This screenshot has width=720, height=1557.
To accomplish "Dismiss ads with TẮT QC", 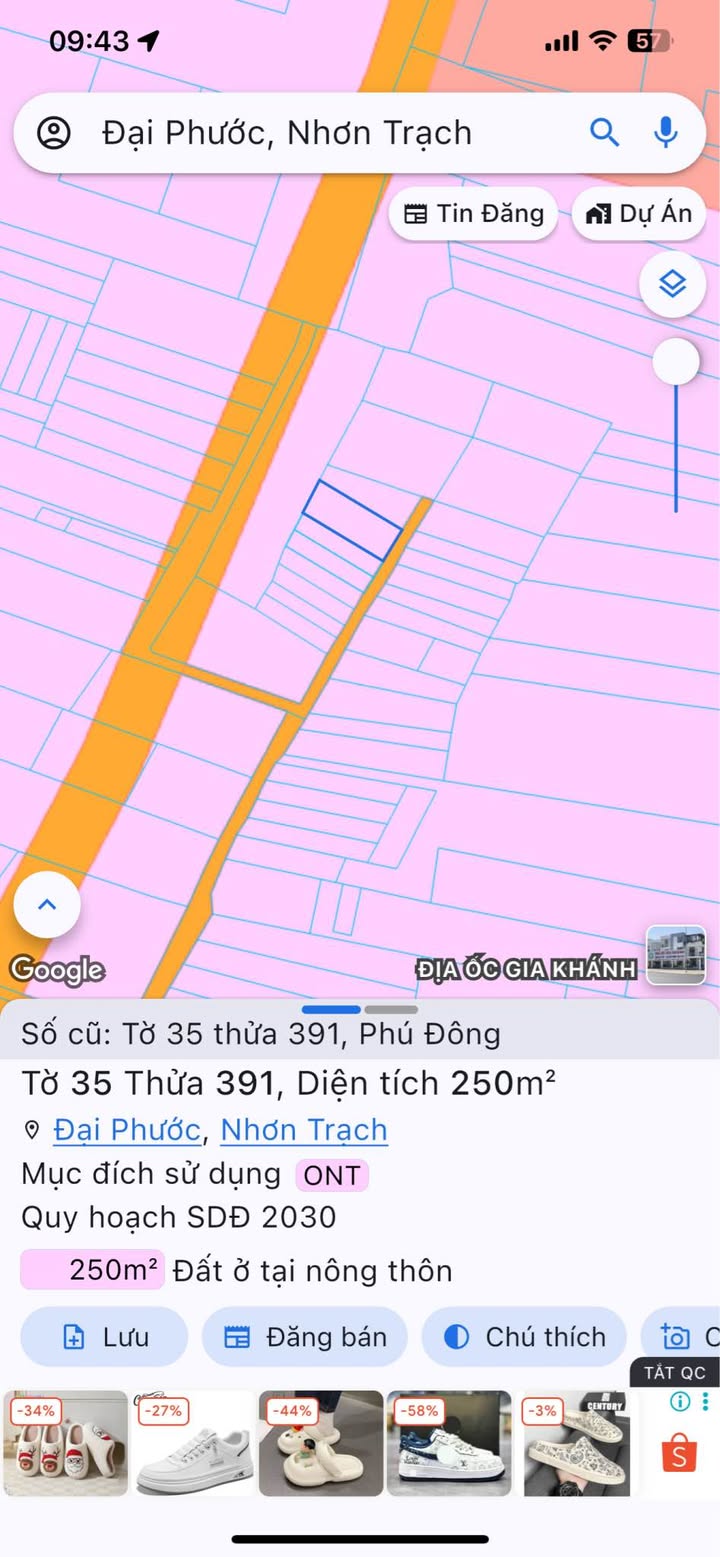I will [675, 1372].
